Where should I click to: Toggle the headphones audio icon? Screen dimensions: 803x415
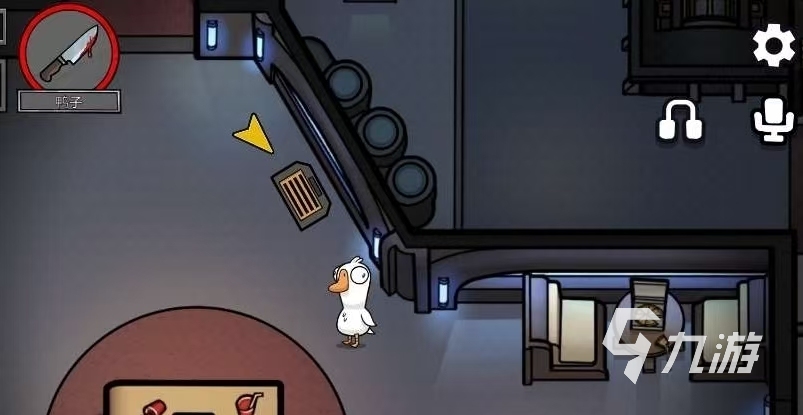[x=680, y=121]
